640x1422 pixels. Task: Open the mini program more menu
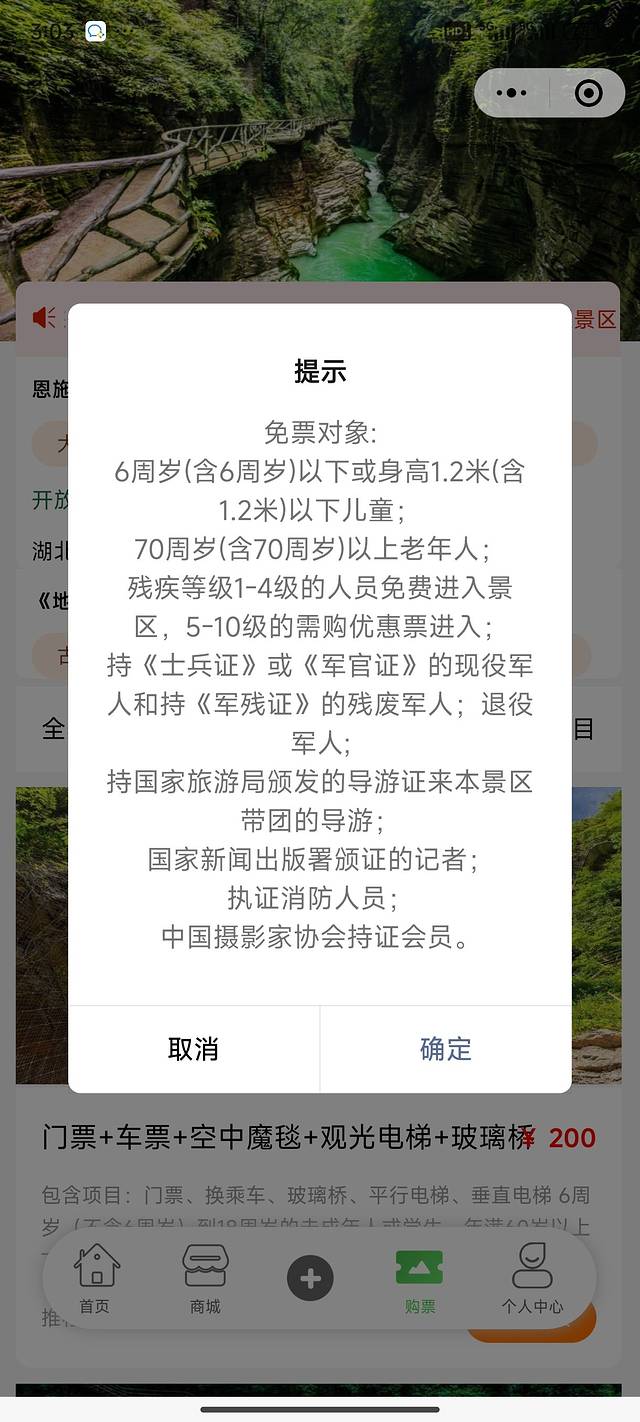[511, 93]
